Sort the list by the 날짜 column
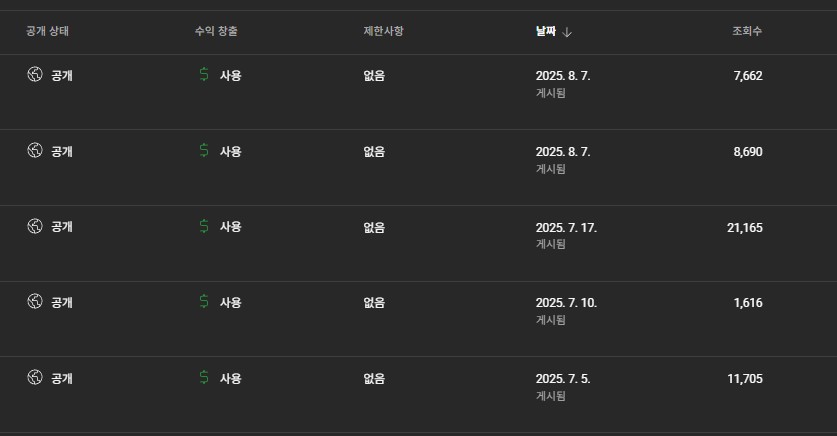 [x=546, y=31]
